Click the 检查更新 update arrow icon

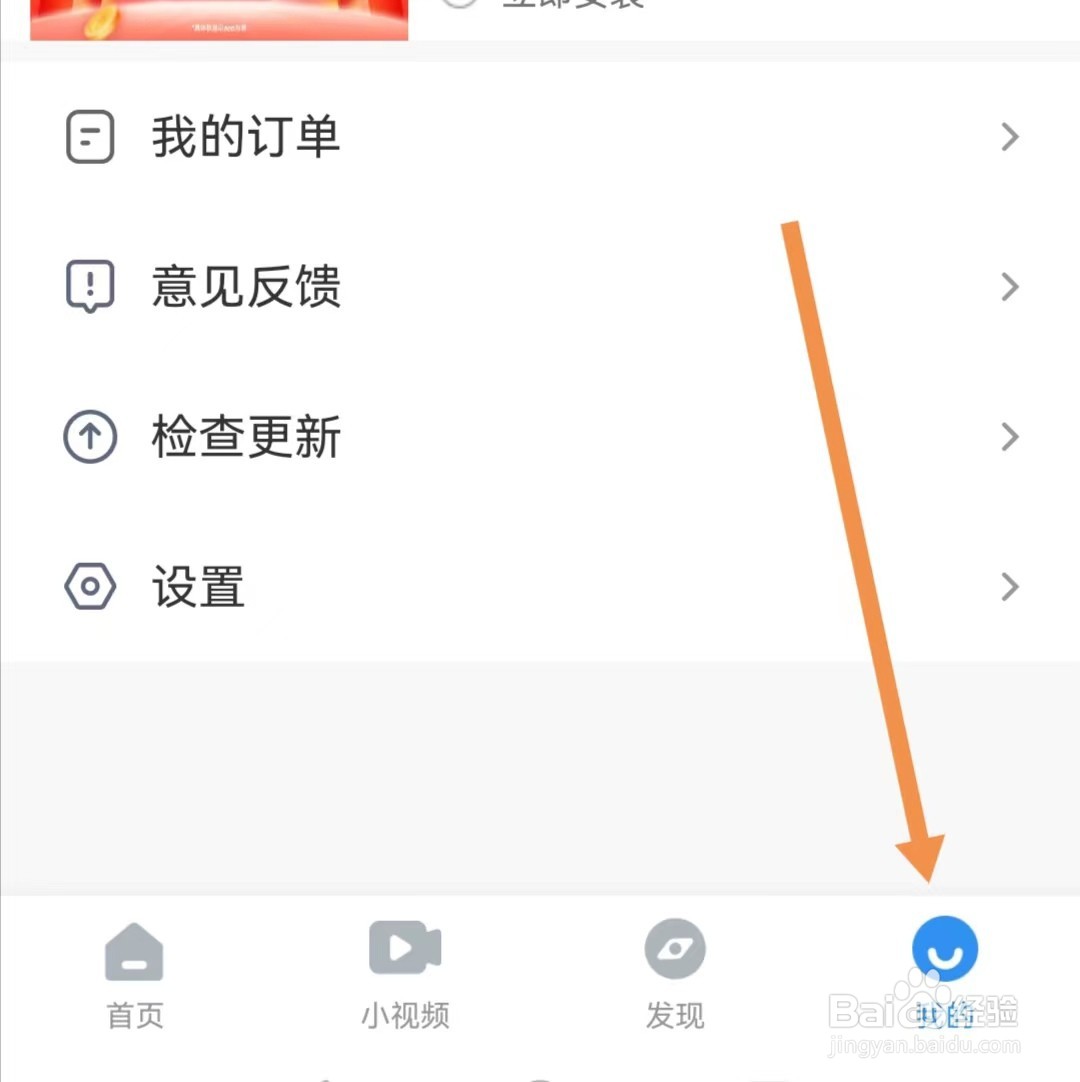click(x=89, y=437)
